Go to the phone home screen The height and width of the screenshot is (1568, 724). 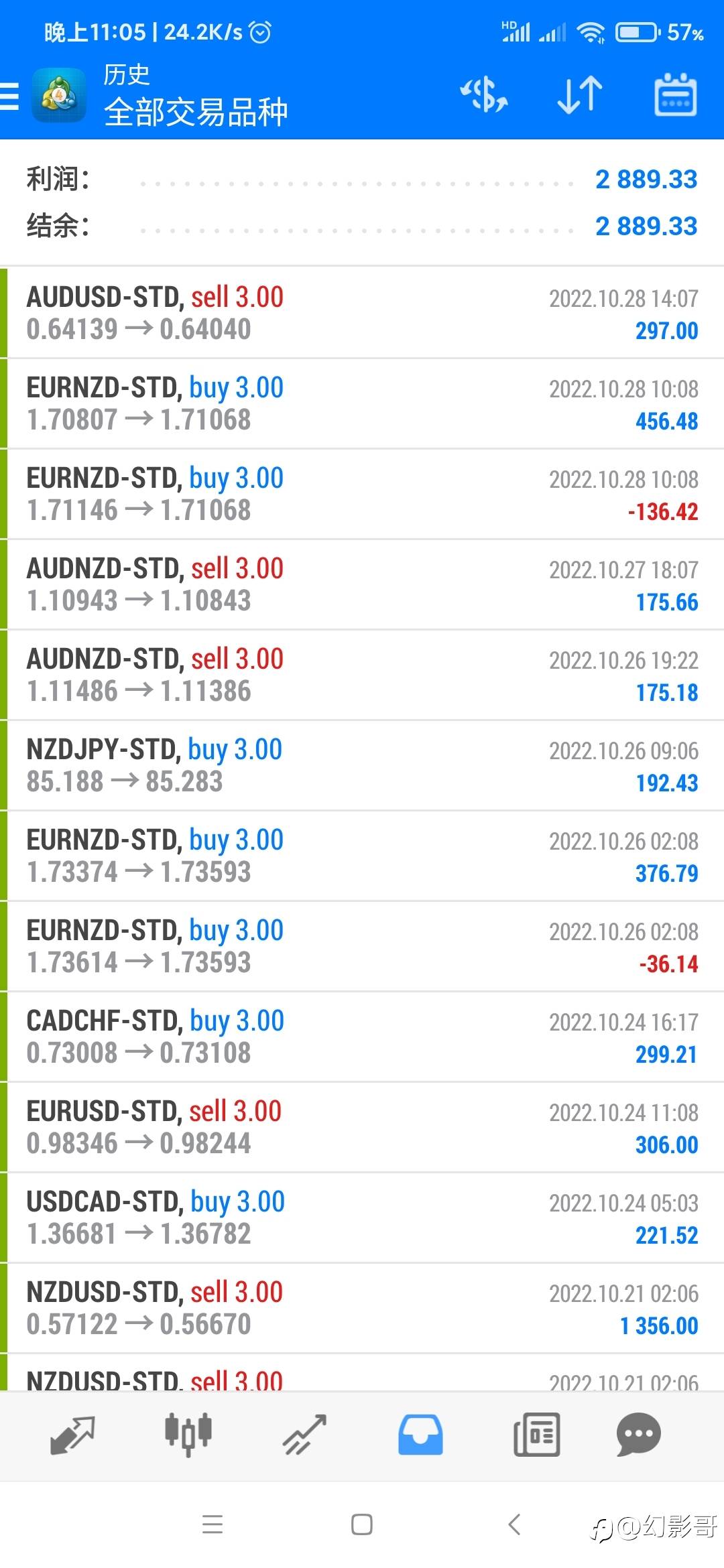362,1524
